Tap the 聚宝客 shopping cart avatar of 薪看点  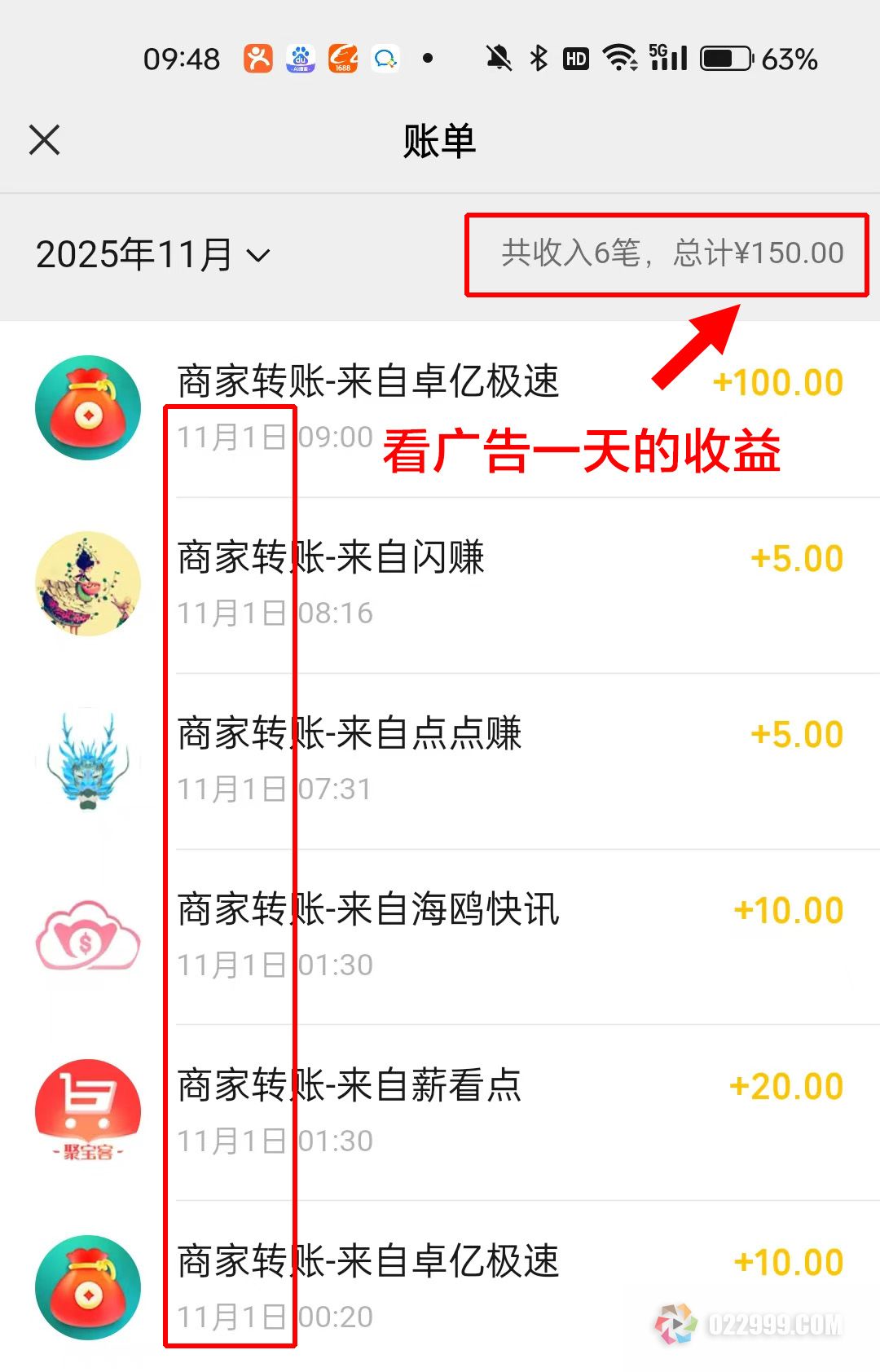point(87,1111)
